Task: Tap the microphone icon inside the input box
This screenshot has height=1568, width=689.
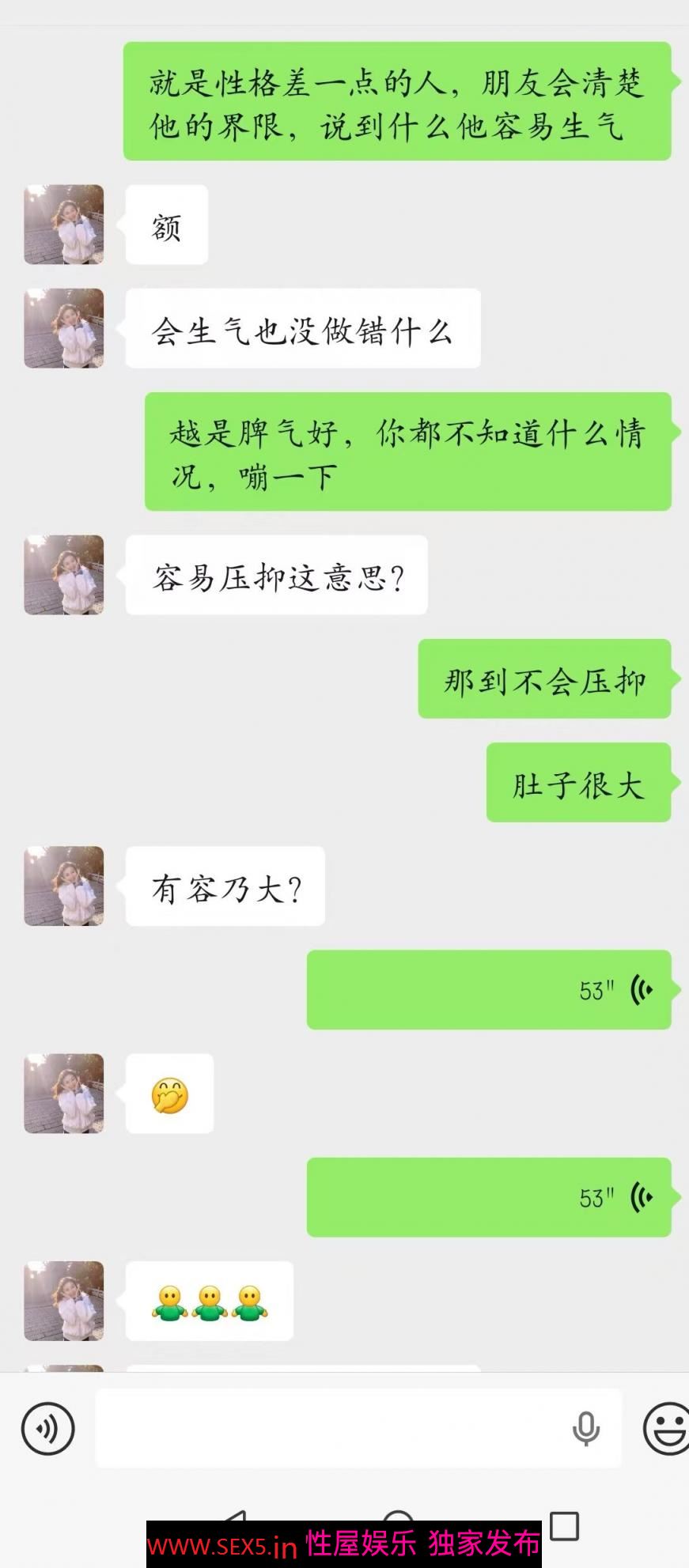Action: pos(585,1428)
